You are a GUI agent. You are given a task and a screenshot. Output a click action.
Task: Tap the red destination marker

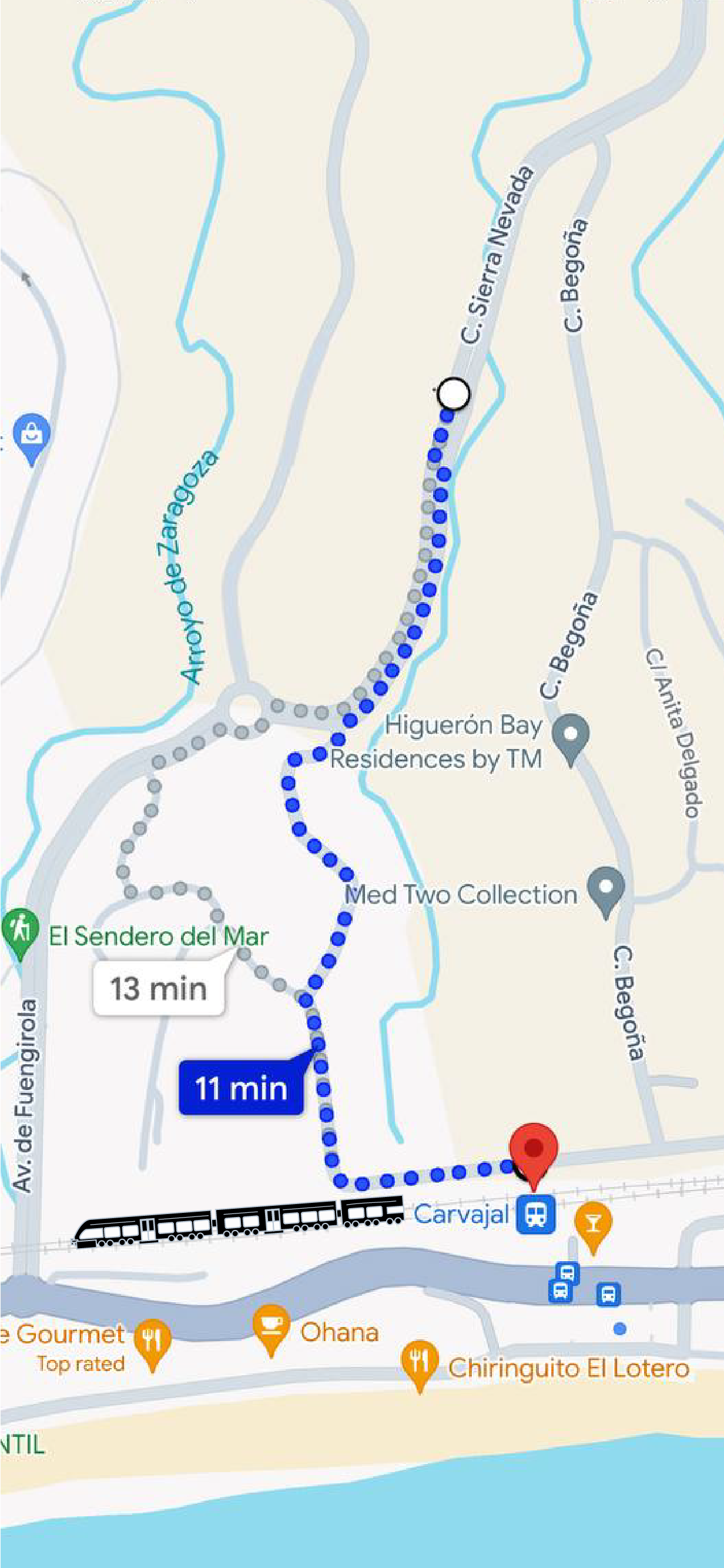(x=533, y=1149)
